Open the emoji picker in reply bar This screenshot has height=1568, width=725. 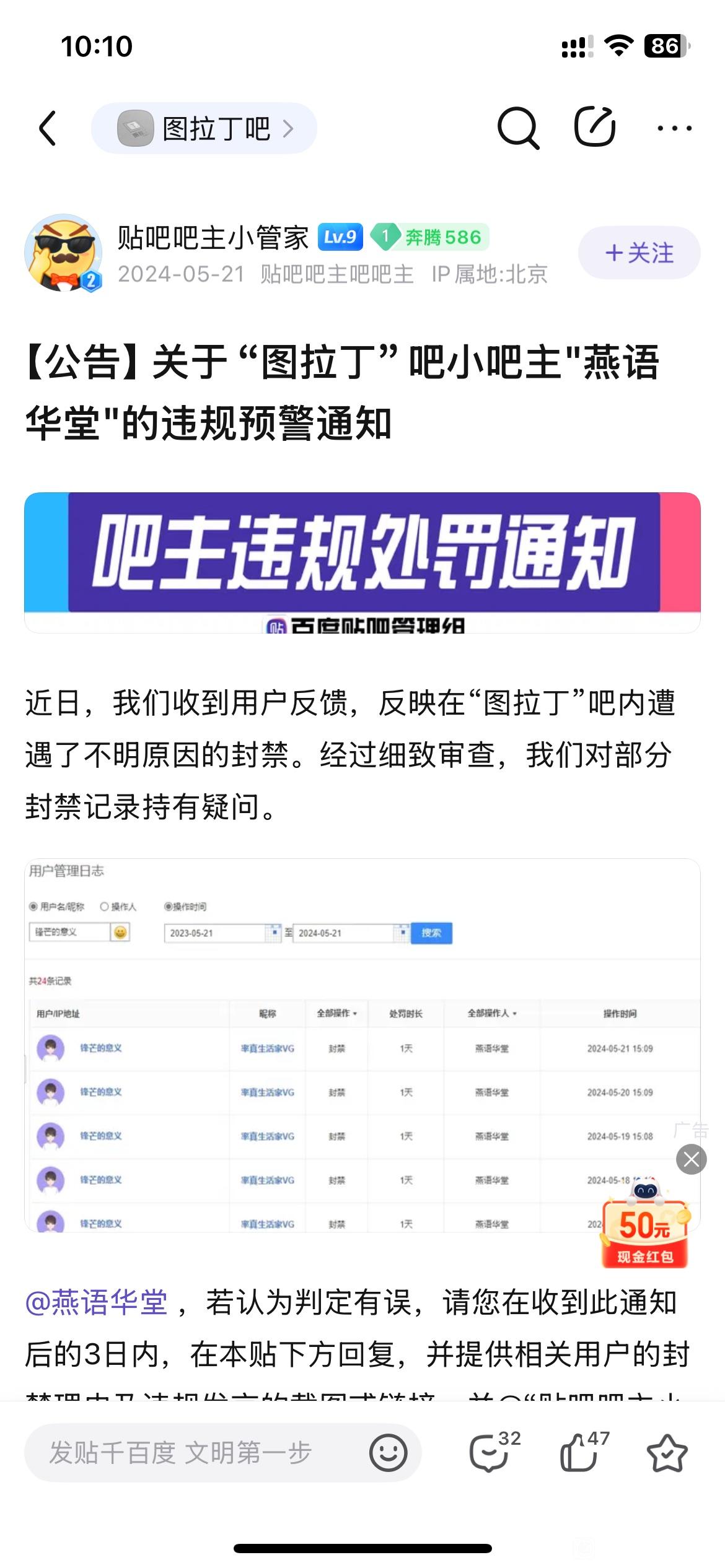click(389, 1452)
